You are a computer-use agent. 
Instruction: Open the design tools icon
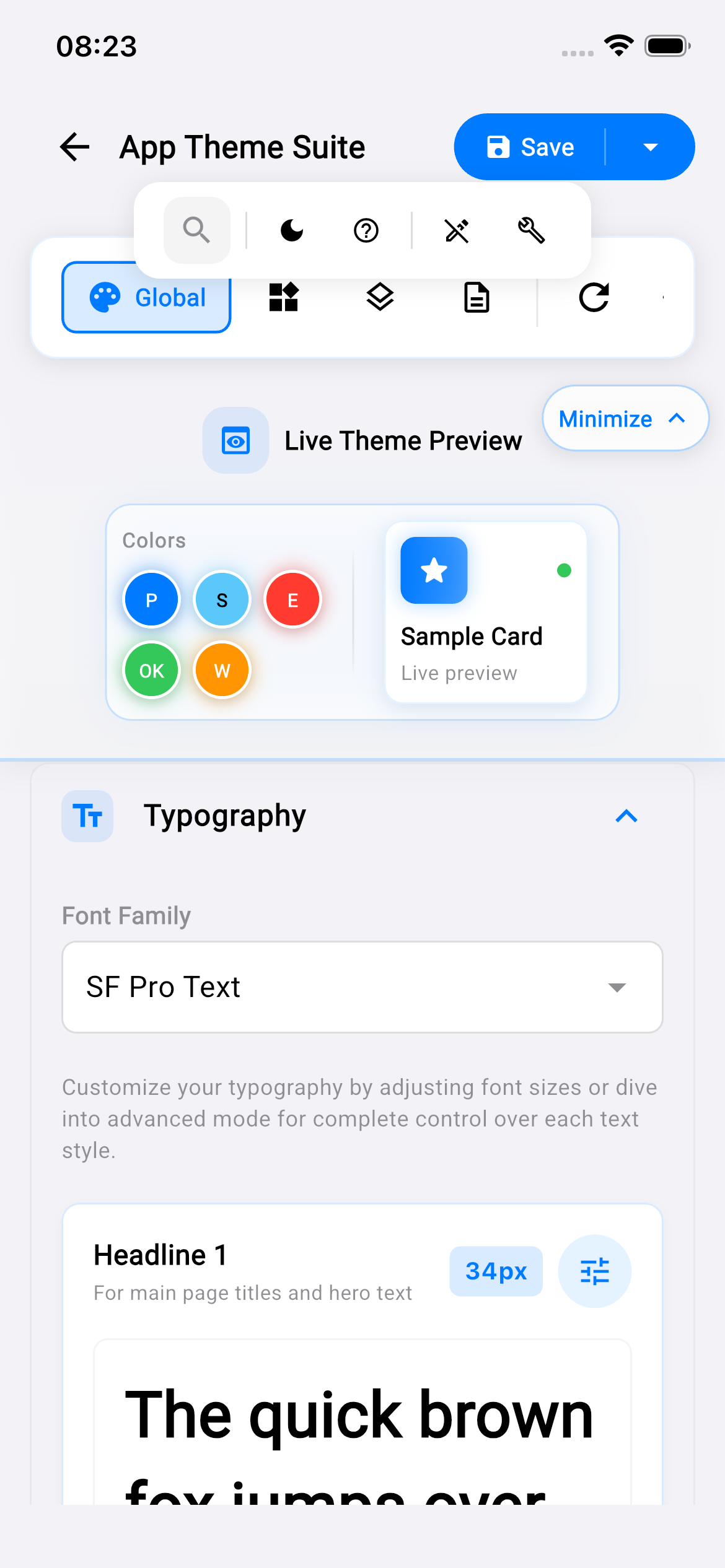[457, 230]
